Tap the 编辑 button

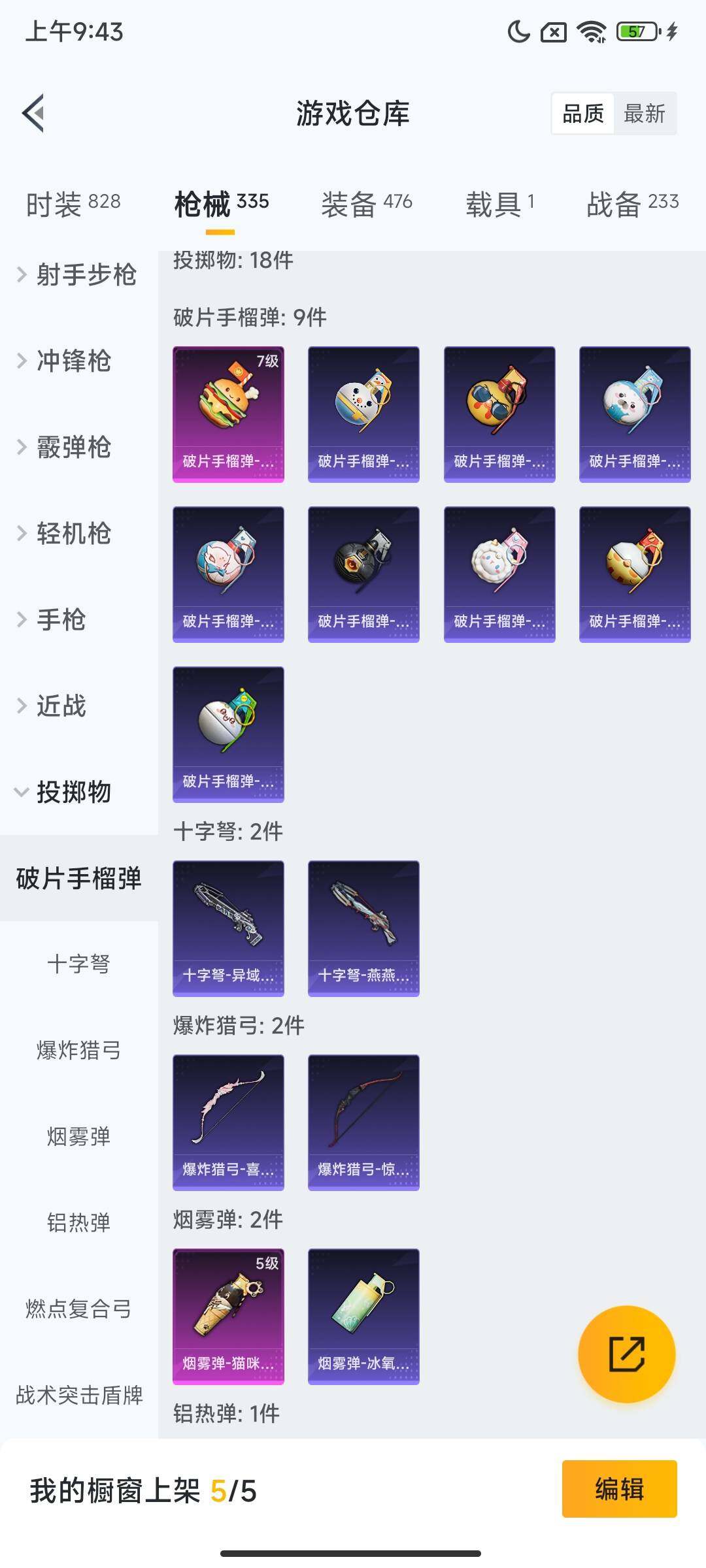pyautogui.click(x=619, y=1489)
